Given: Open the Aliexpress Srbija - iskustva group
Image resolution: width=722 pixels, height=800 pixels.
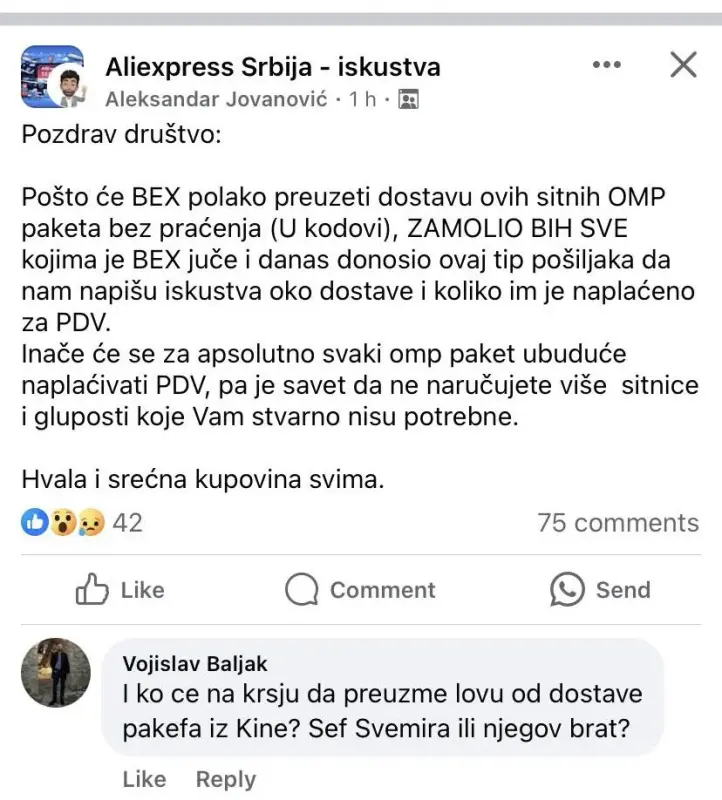Looking at the screenshot, I should click(272, 67).
